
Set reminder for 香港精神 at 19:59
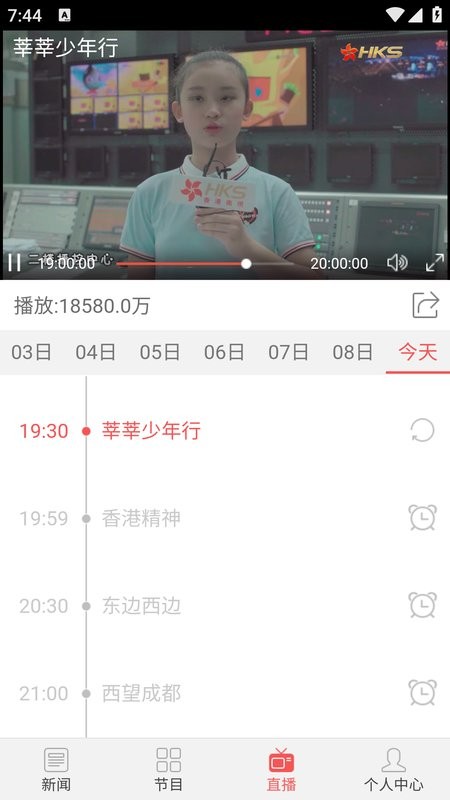[x=422, y=518]
